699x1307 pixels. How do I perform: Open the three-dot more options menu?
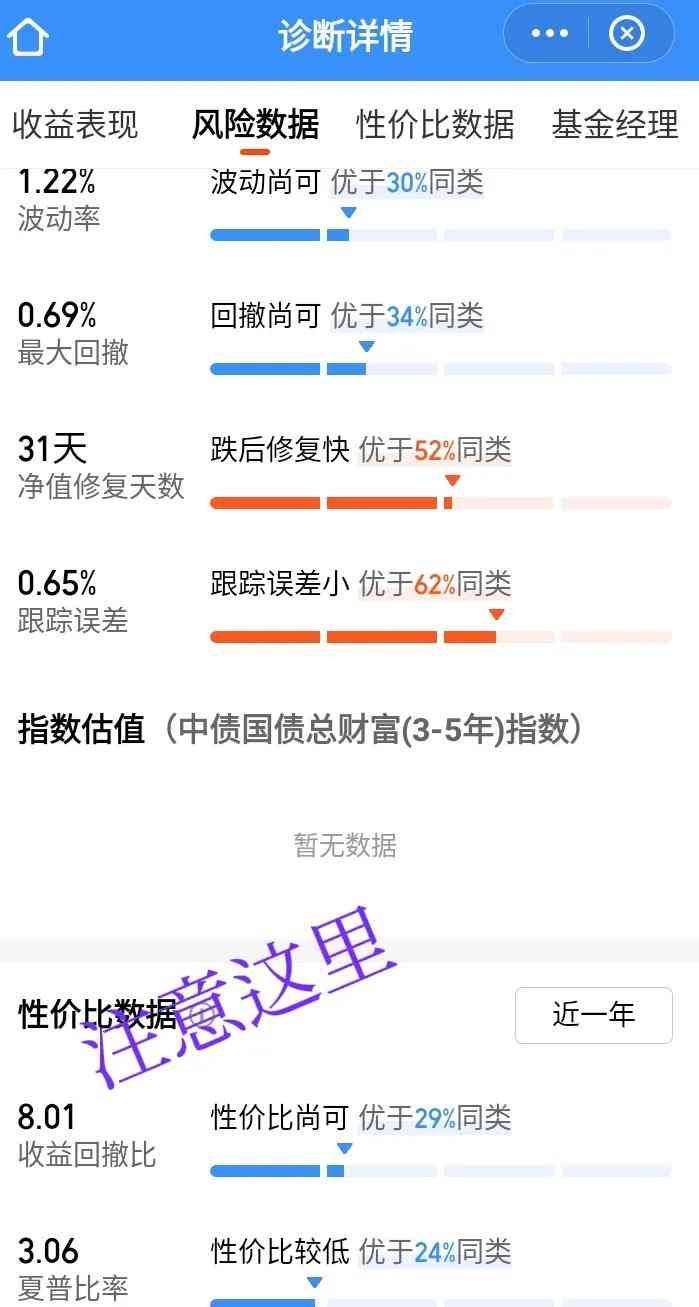pos(549,34)
